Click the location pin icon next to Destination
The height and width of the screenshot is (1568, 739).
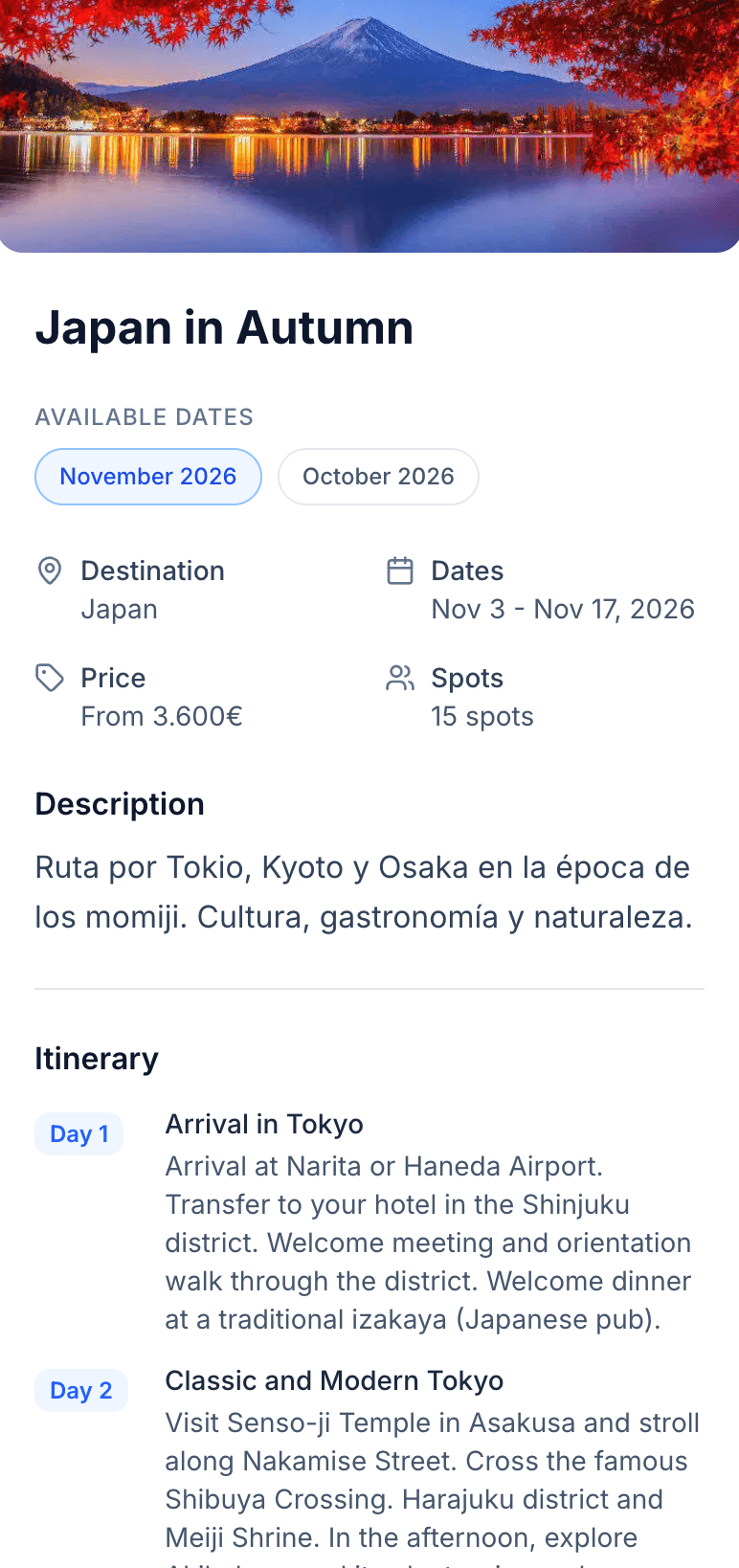pos(48,571)
